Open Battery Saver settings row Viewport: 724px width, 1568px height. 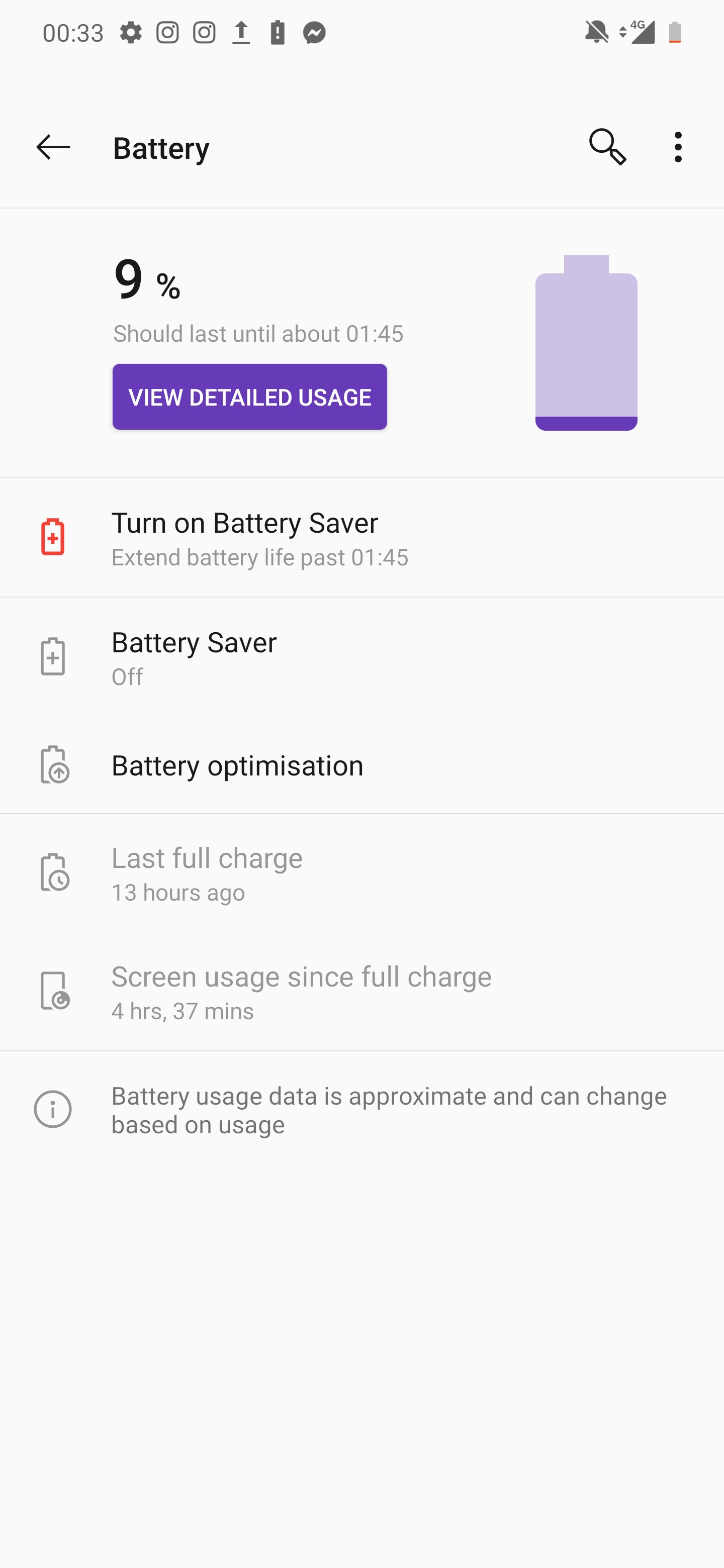tap(361, 657)
